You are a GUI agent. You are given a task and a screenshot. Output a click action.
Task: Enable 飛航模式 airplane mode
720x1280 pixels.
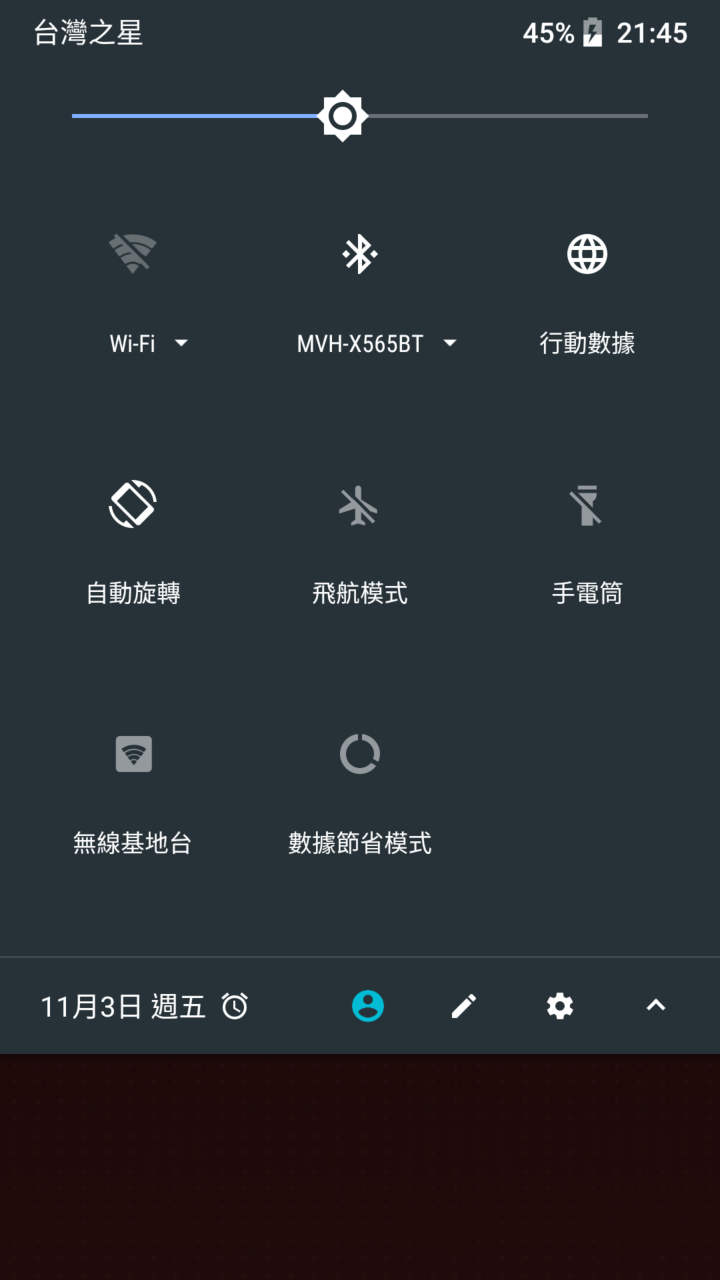(358, 504)
